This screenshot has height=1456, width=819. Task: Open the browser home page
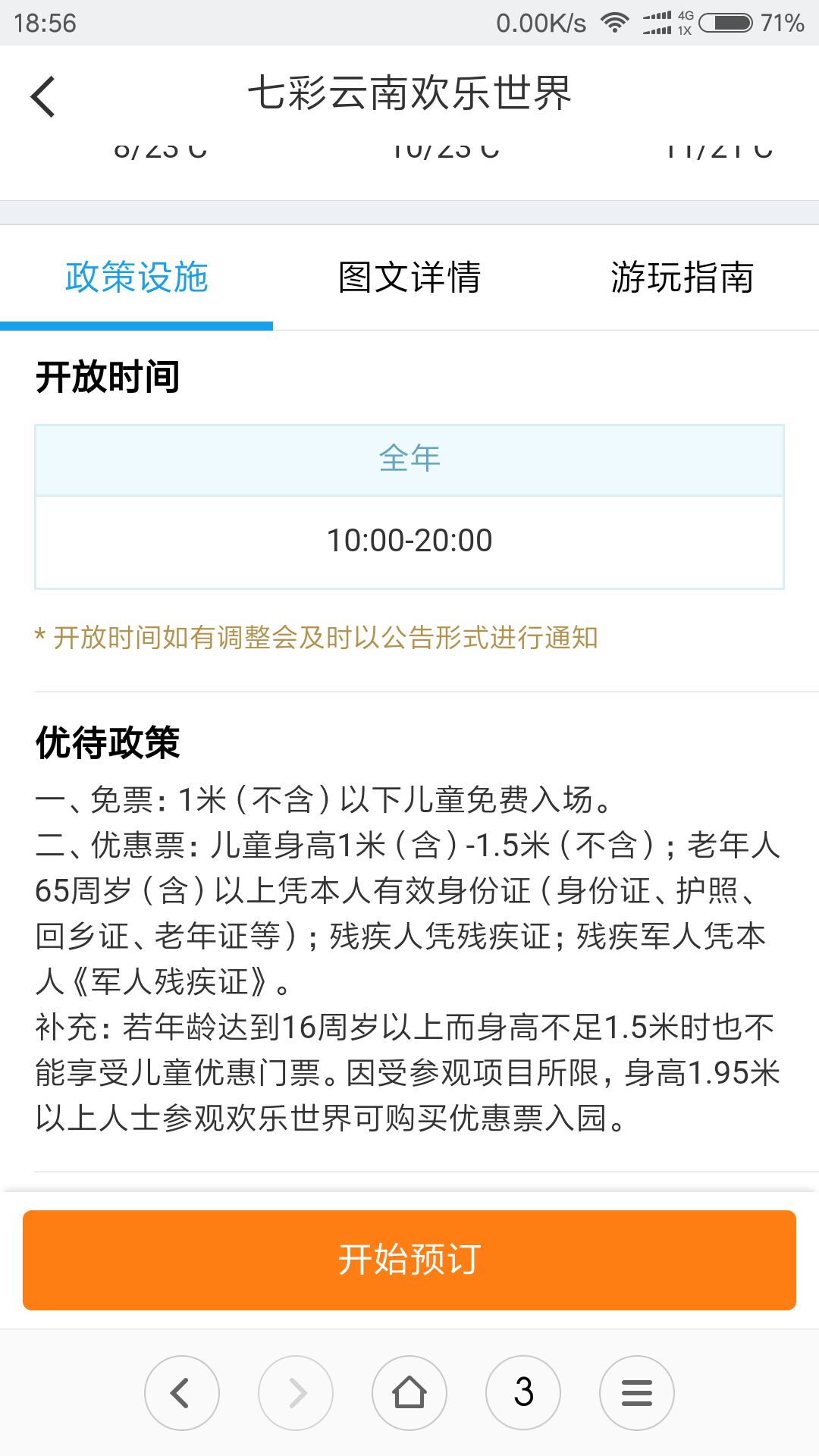(409, 1393)
